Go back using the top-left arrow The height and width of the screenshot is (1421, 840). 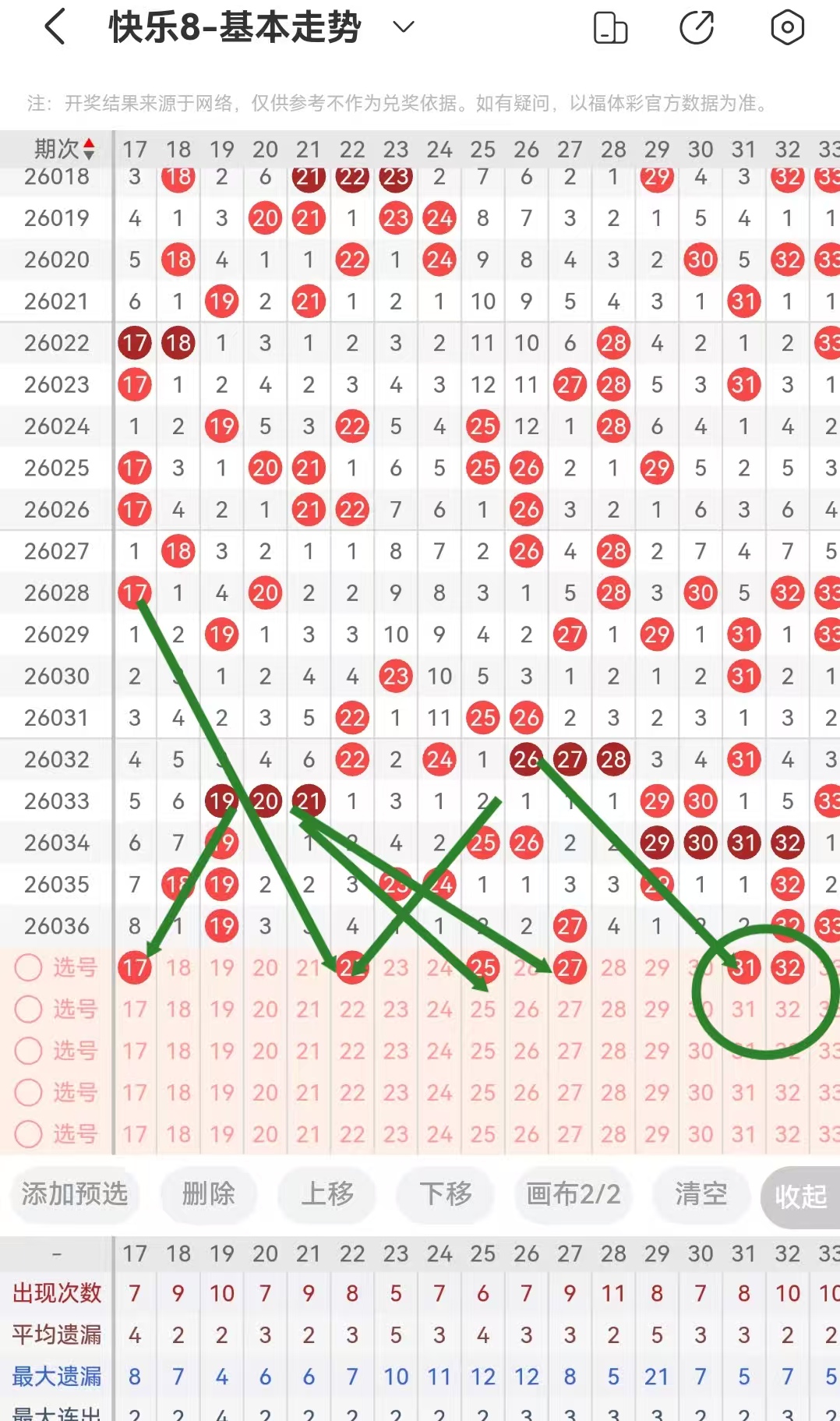click(x=55, y=28)
